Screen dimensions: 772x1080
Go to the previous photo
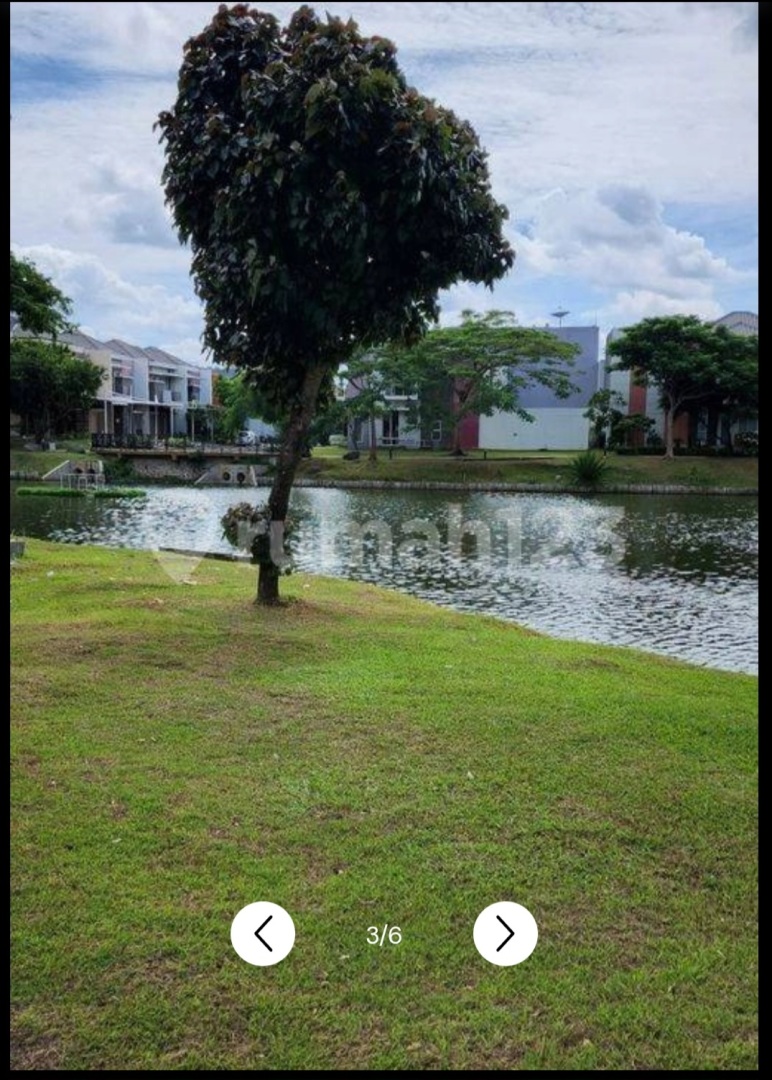(263, 934)
